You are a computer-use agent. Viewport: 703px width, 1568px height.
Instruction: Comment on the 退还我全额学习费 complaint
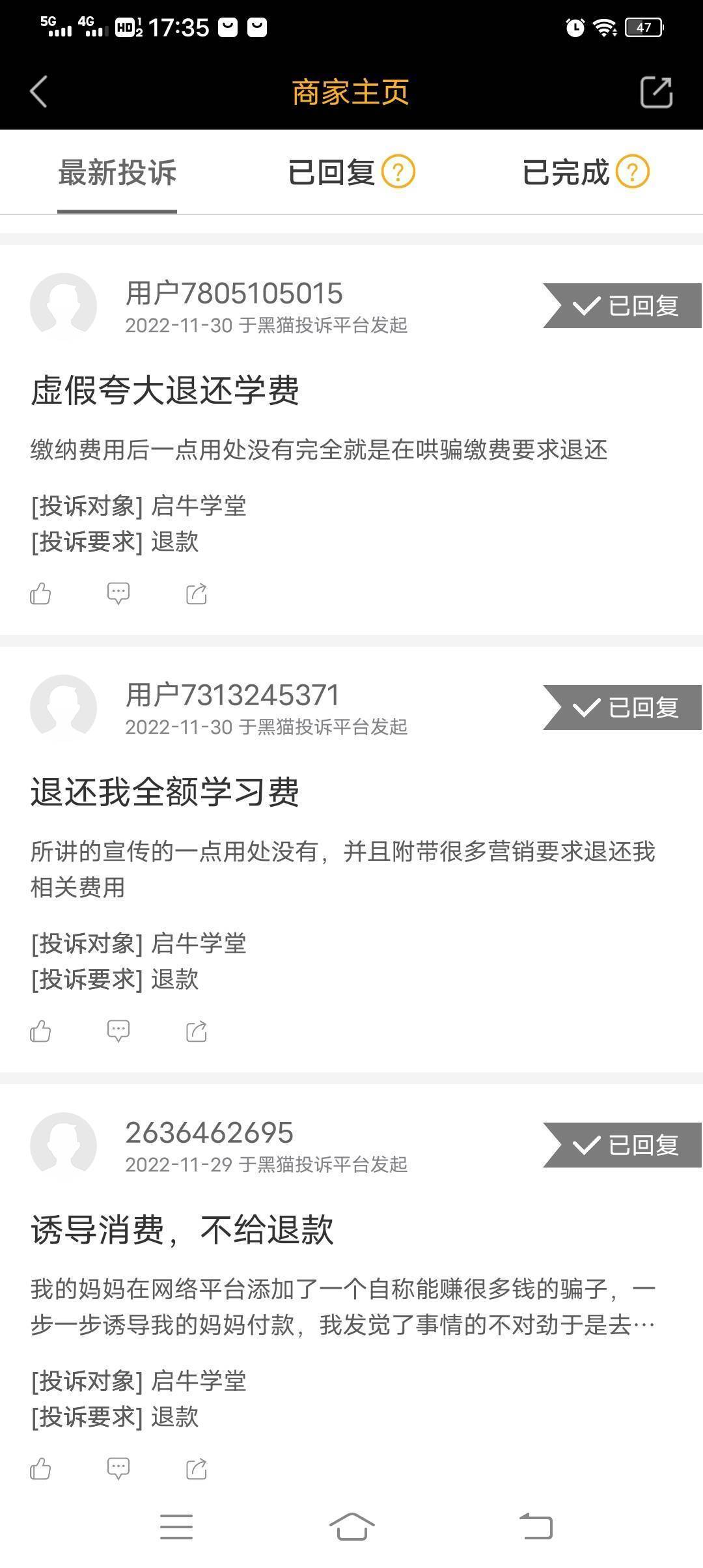pyautogui.click(x=118, y=1031)
